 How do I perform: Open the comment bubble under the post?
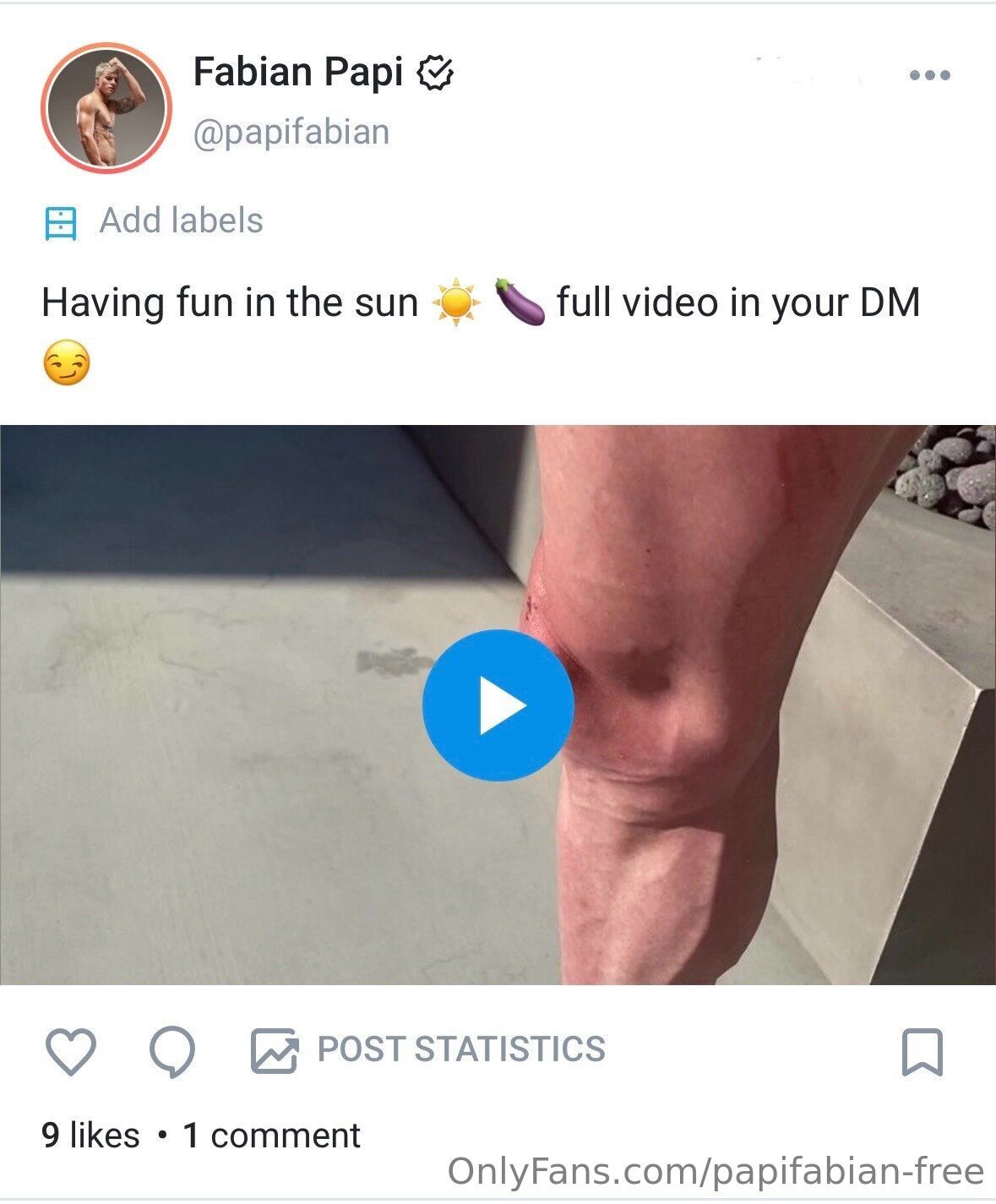click(x=172, y=1052)
